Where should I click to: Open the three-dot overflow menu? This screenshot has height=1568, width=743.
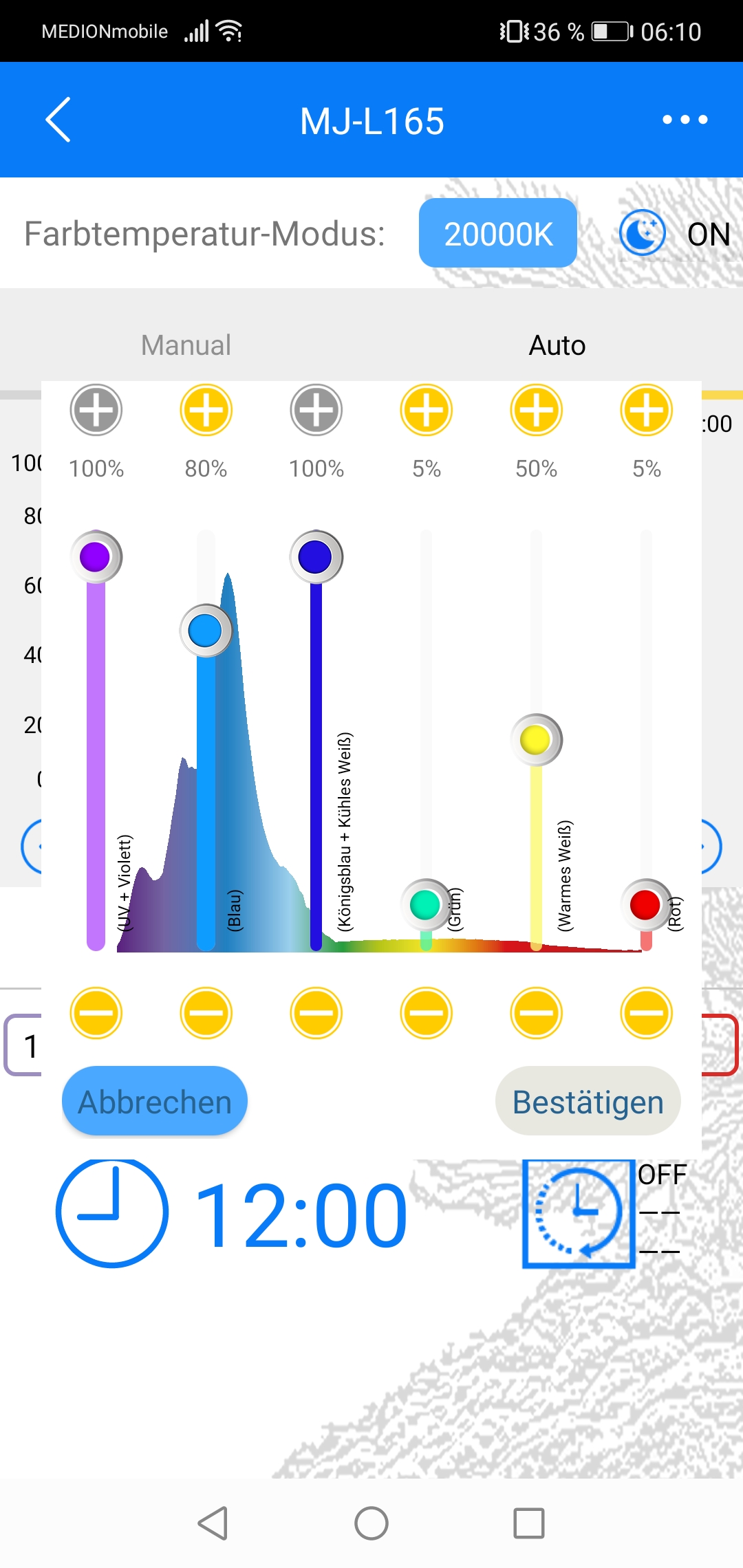(x=685, y=120)
